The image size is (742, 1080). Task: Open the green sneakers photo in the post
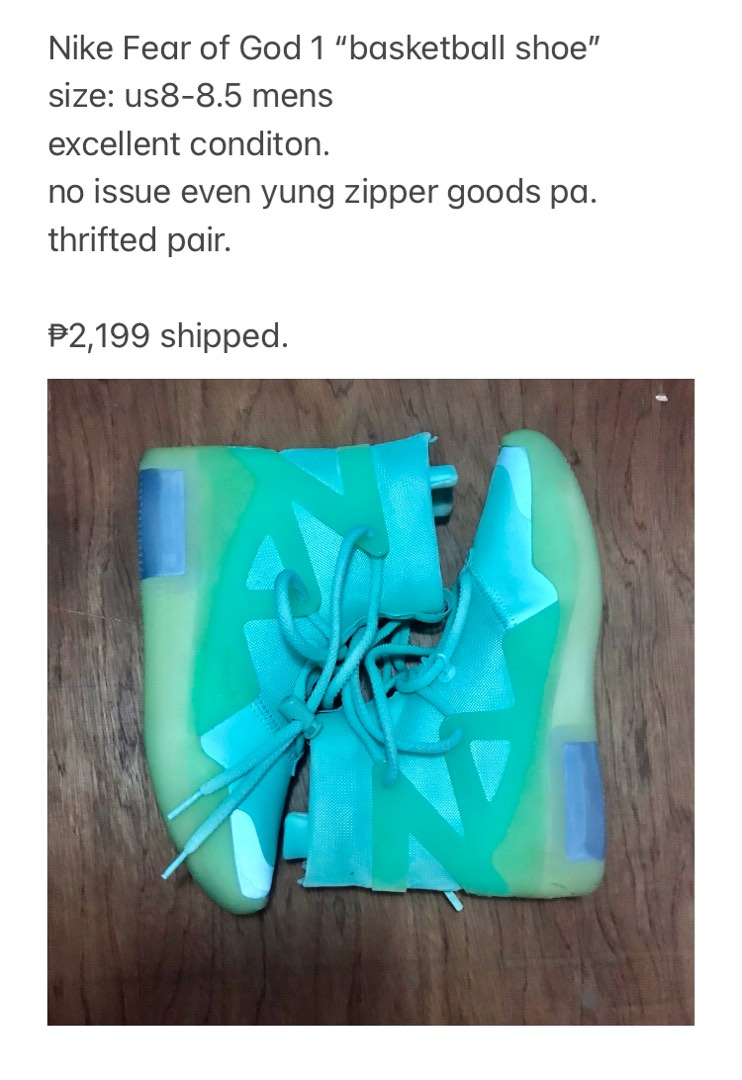tap(371, 701)
